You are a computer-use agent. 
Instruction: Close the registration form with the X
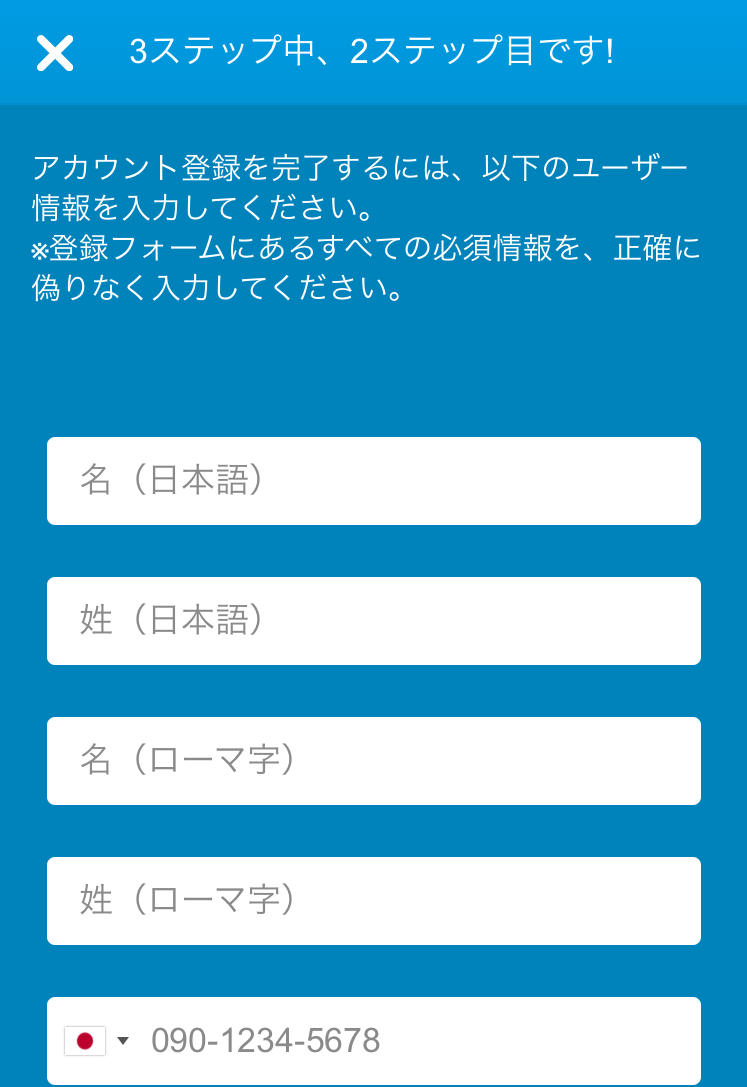click(x=55, y=53)
